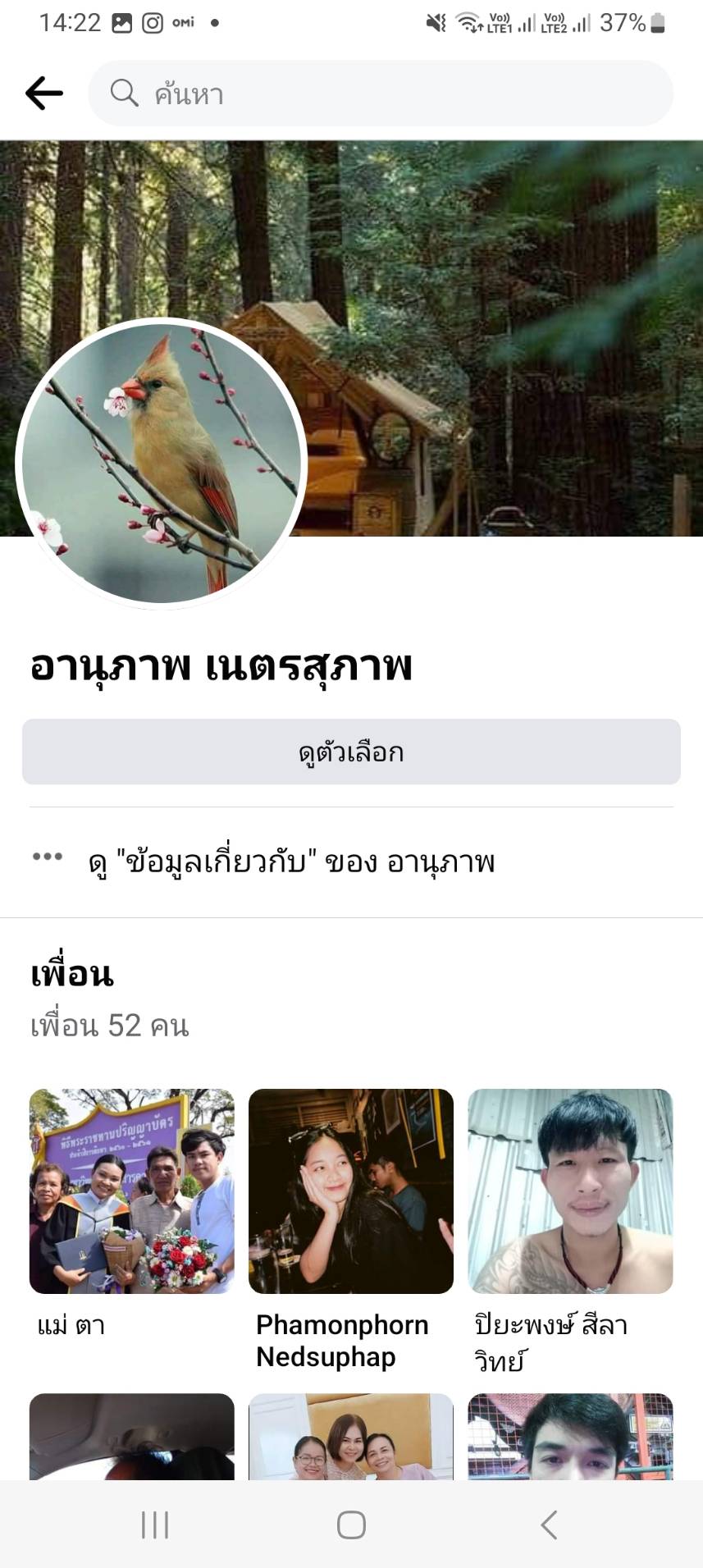Open friend ปิยะพงษ์ สีลาวิทย์'s profile

pos(570,1191)
